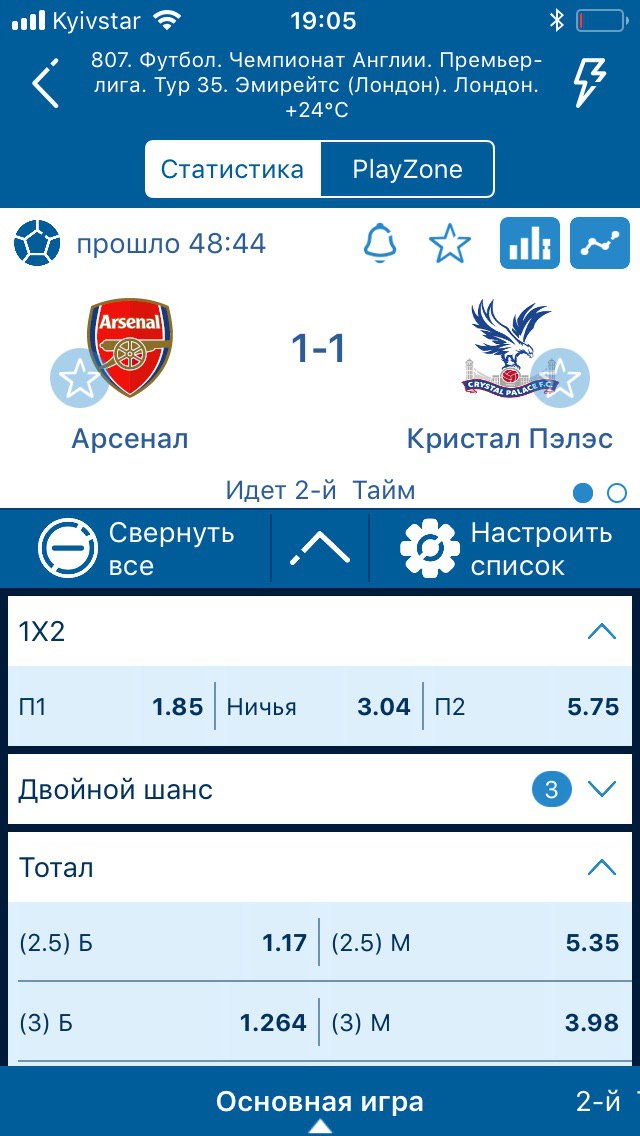Image resolution: width=640 pixels, height=1136 pixels.
Task: Tap Свернуть все to collapse markets
Action: (138, 548)
